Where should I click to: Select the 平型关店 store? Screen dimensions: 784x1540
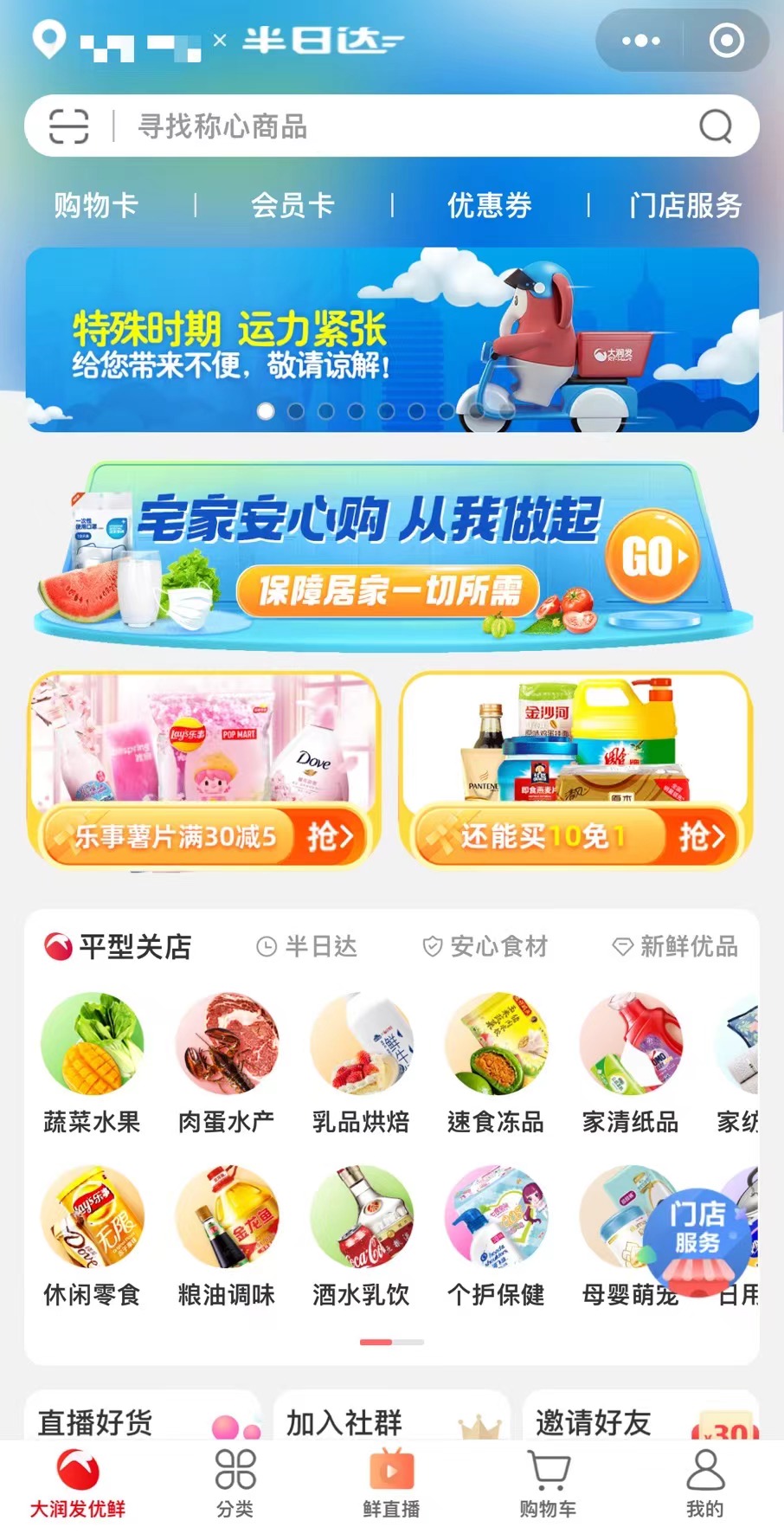coord(119,946)
